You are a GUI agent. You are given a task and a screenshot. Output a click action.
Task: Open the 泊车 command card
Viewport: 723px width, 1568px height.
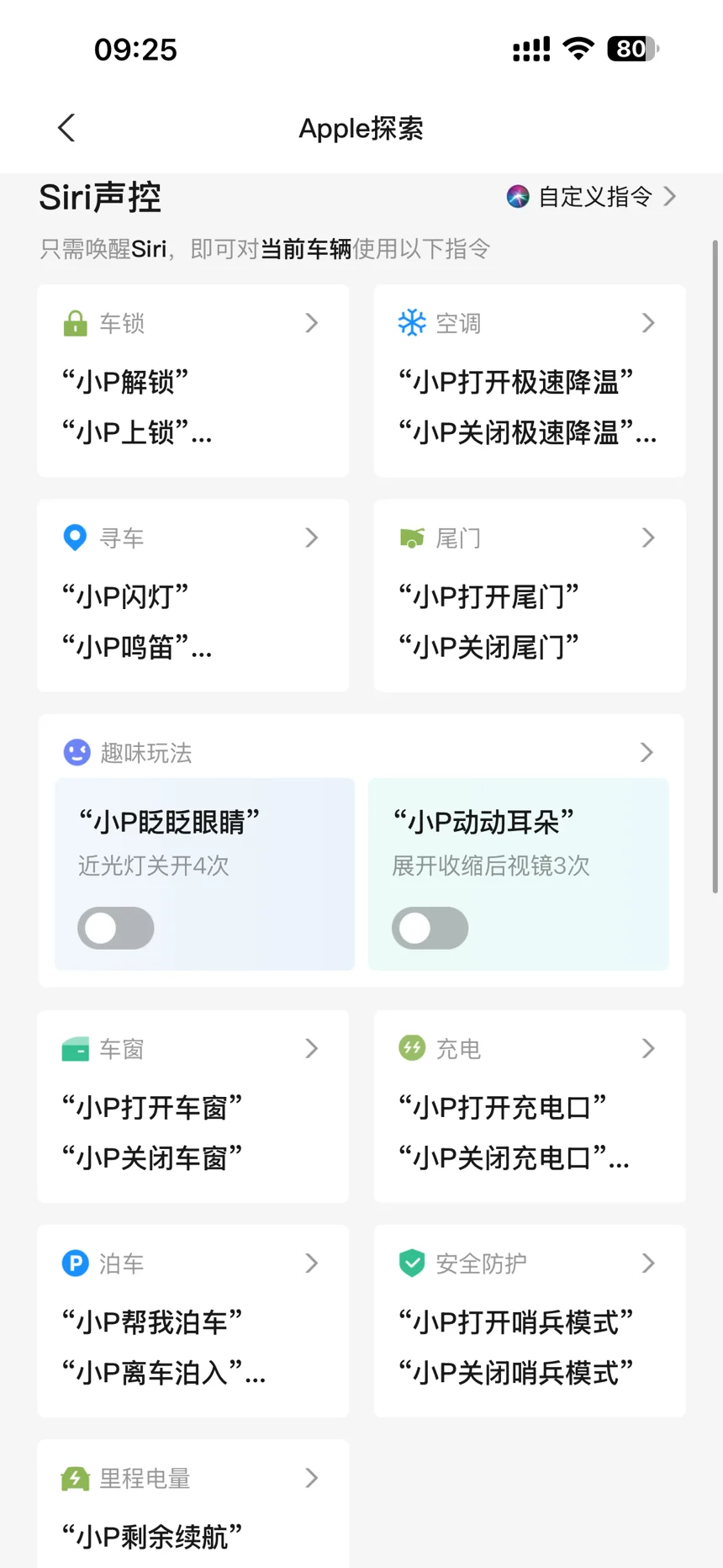coord(193,1321)
